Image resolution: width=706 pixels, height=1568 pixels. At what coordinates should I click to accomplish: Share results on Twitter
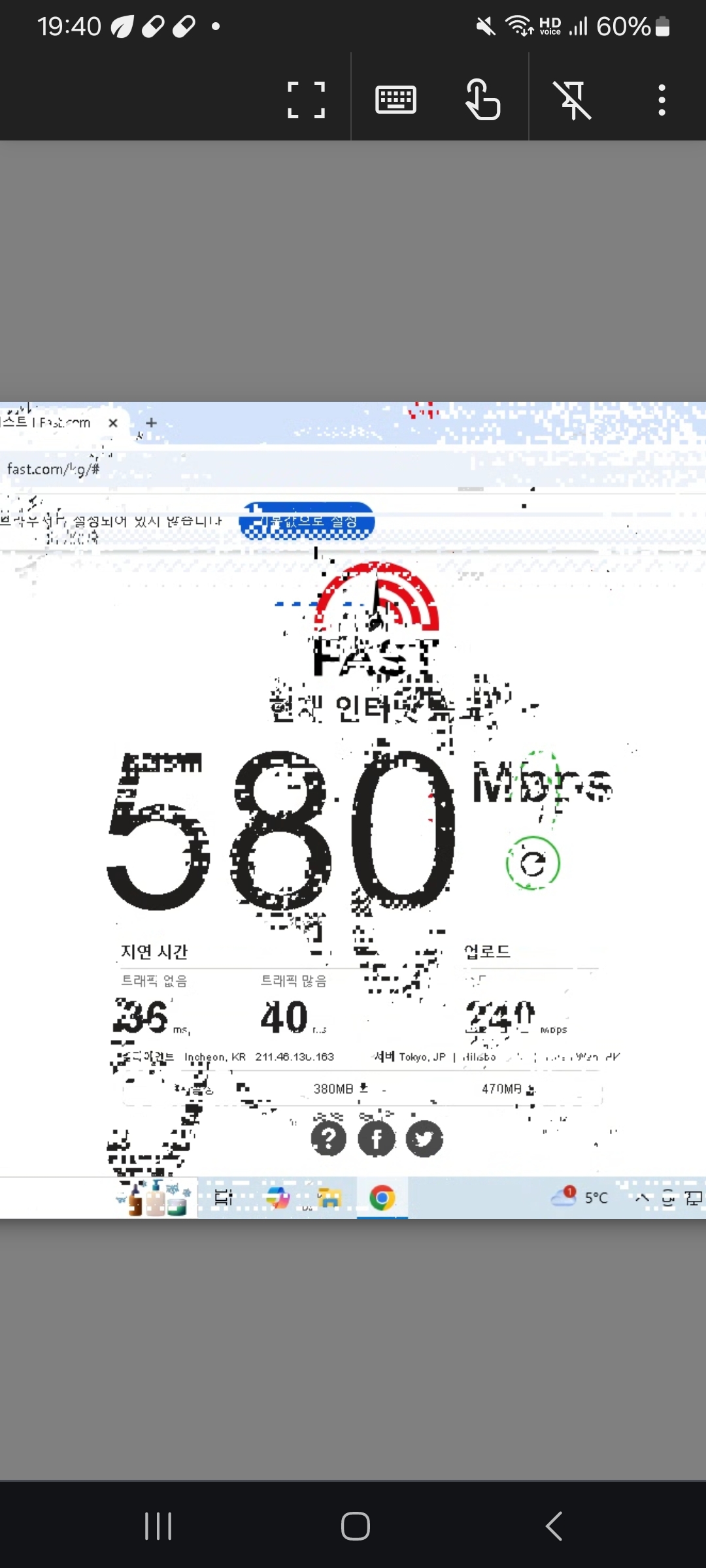point(424,1139)
